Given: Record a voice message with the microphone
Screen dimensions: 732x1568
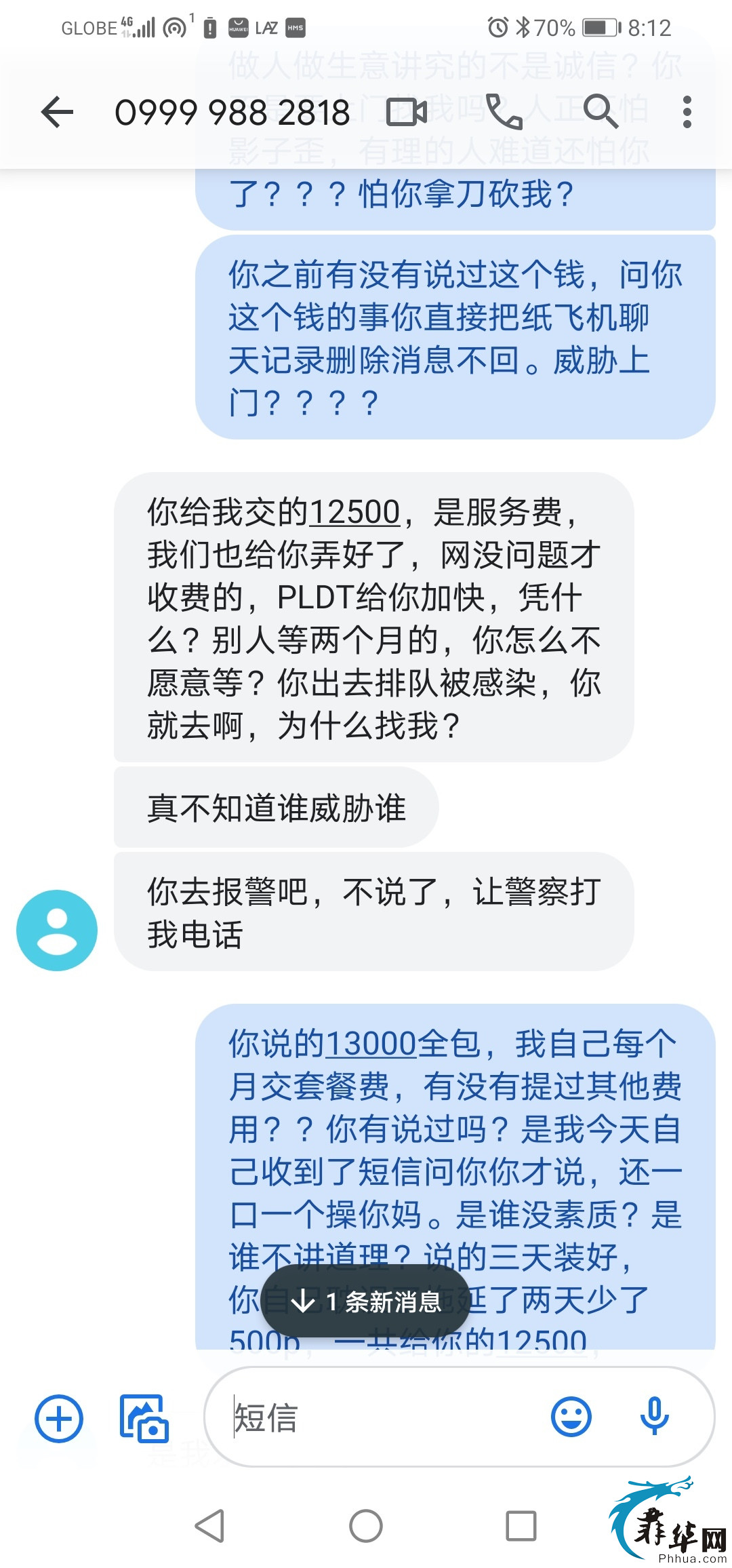Looking at the screenshot, I should click(655, 1417).
